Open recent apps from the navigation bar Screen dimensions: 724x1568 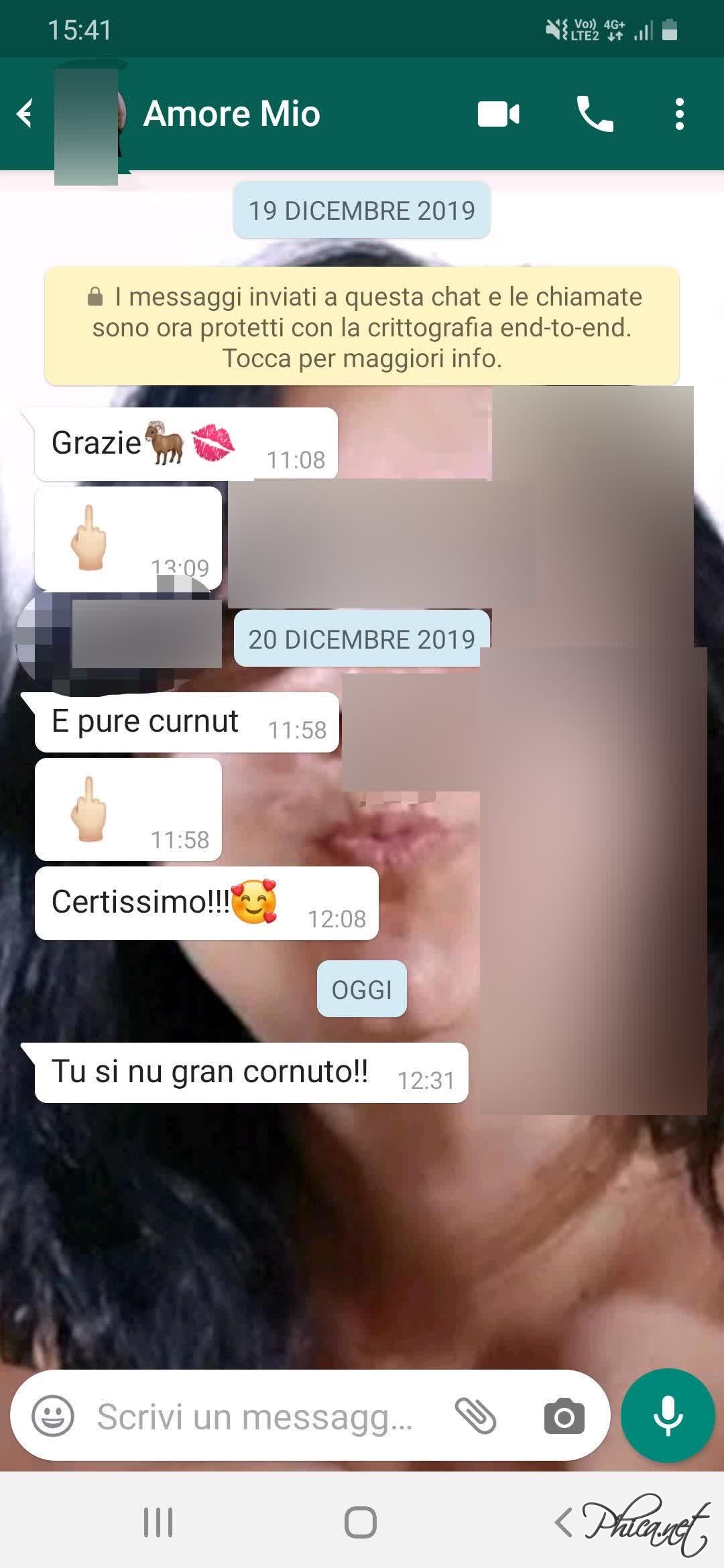(158, 1522)
